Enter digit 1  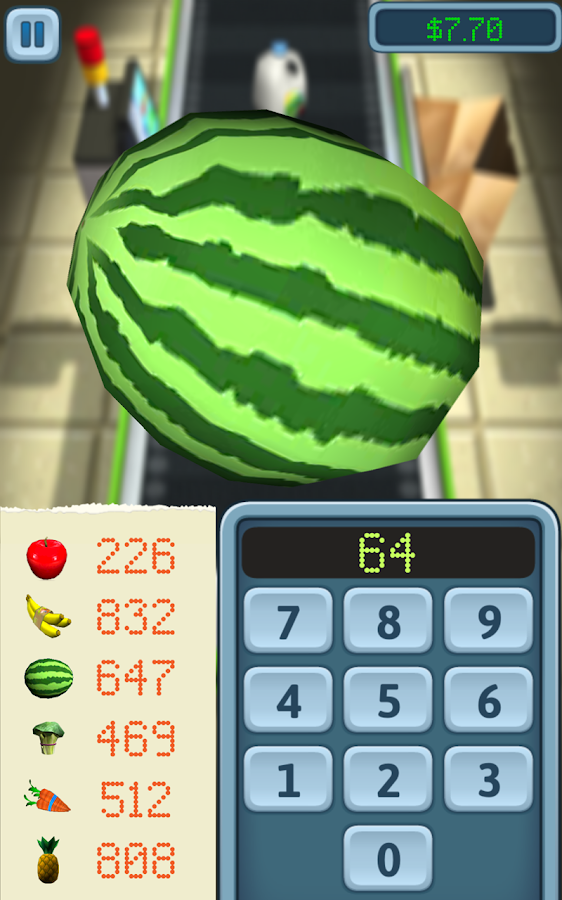pos(288,779)
